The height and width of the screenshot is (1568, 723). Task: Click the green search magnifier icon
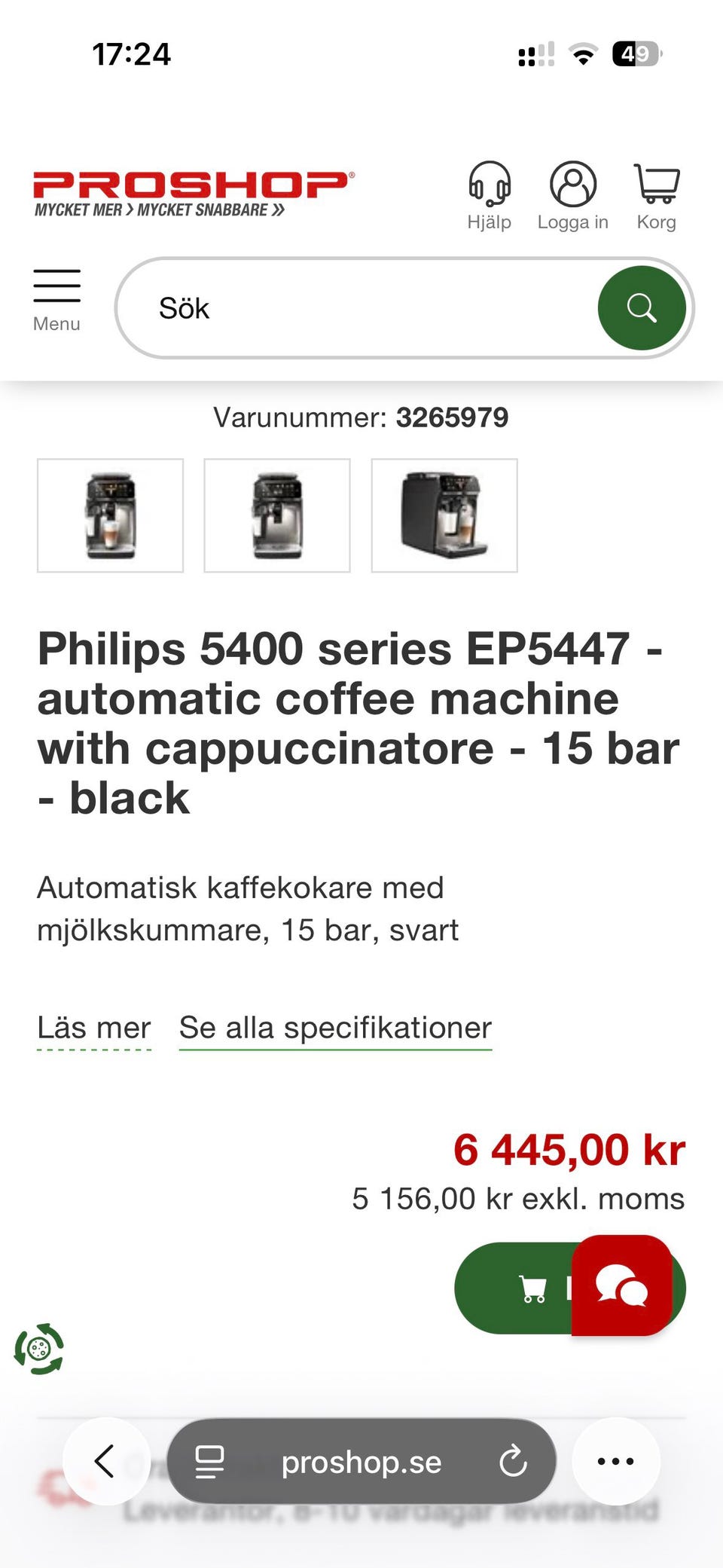coord(642,307)
